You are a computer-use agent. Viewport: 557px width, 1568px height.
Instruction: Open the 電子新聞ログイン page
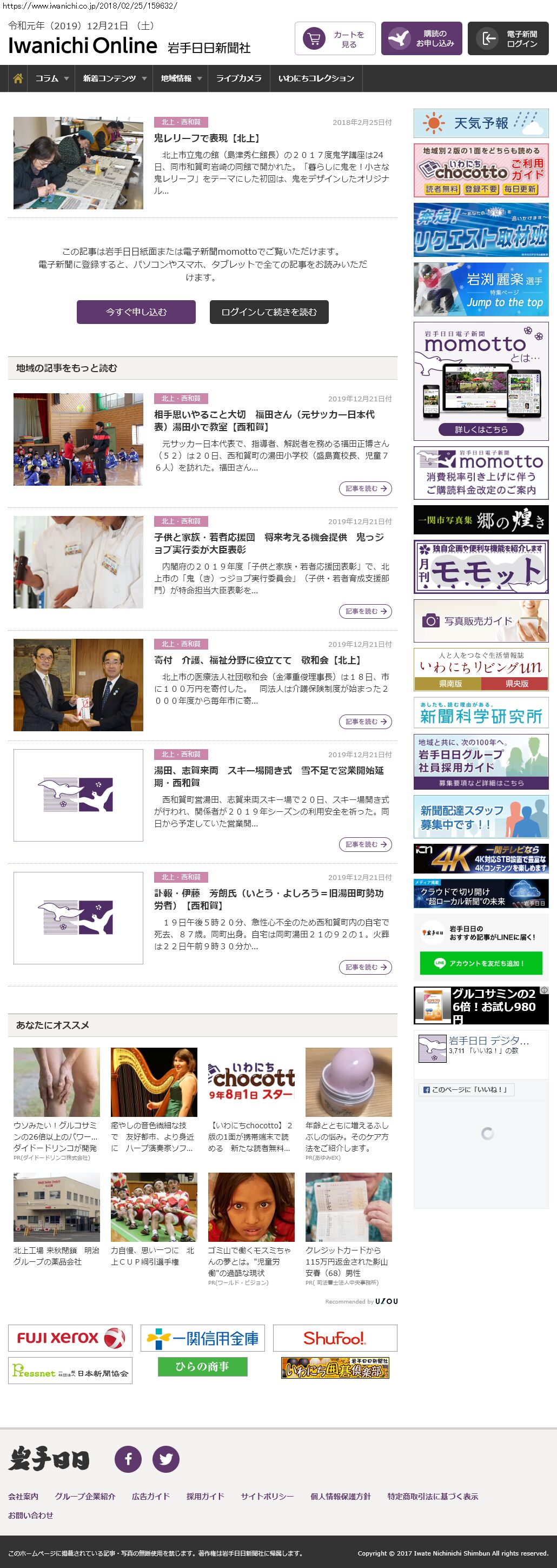(508, 39)
